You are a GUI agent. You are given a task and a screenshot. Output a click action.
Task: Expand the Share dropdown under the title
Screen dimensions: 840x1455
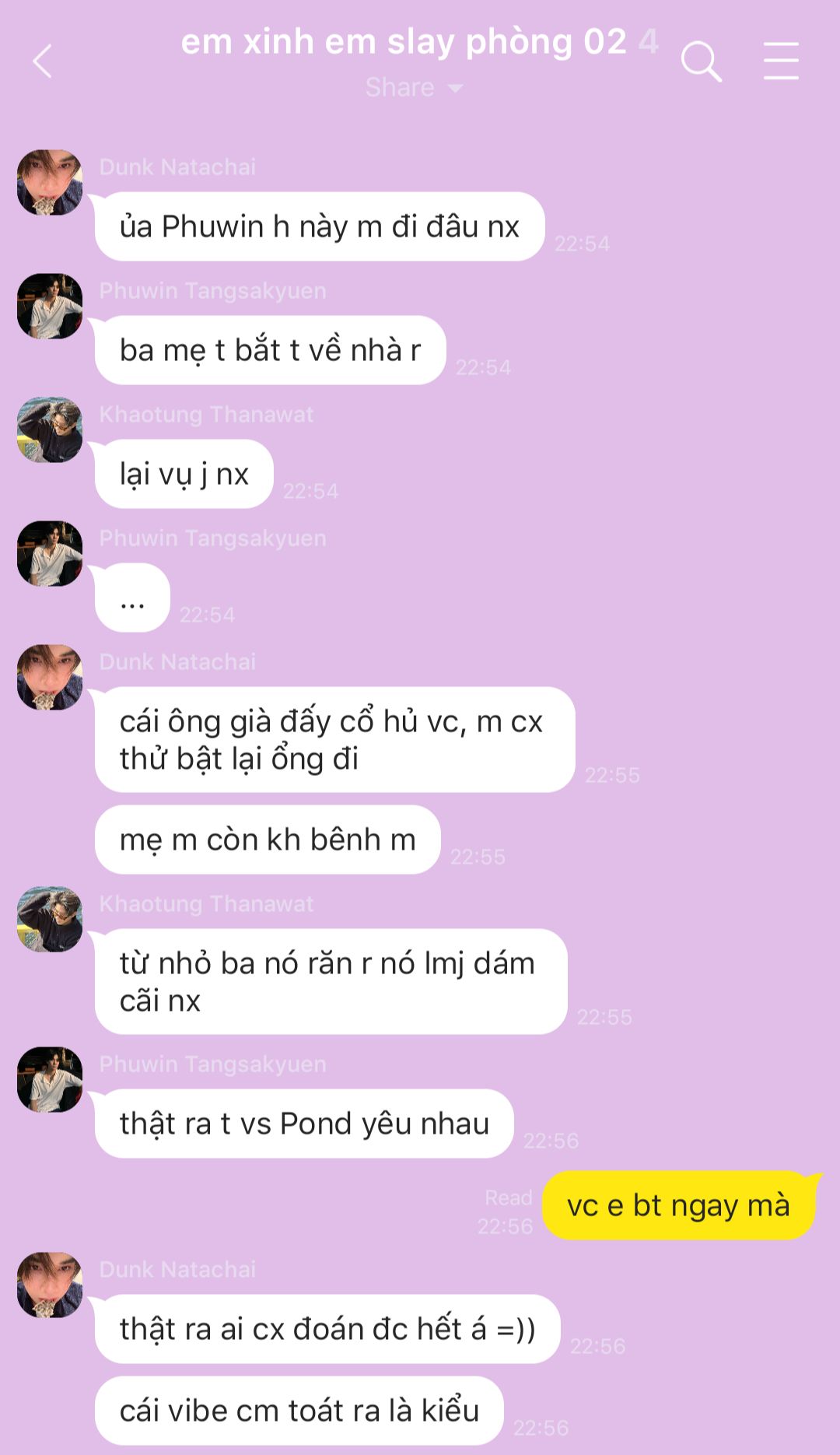pyautogui.click(x=414, y=87)
